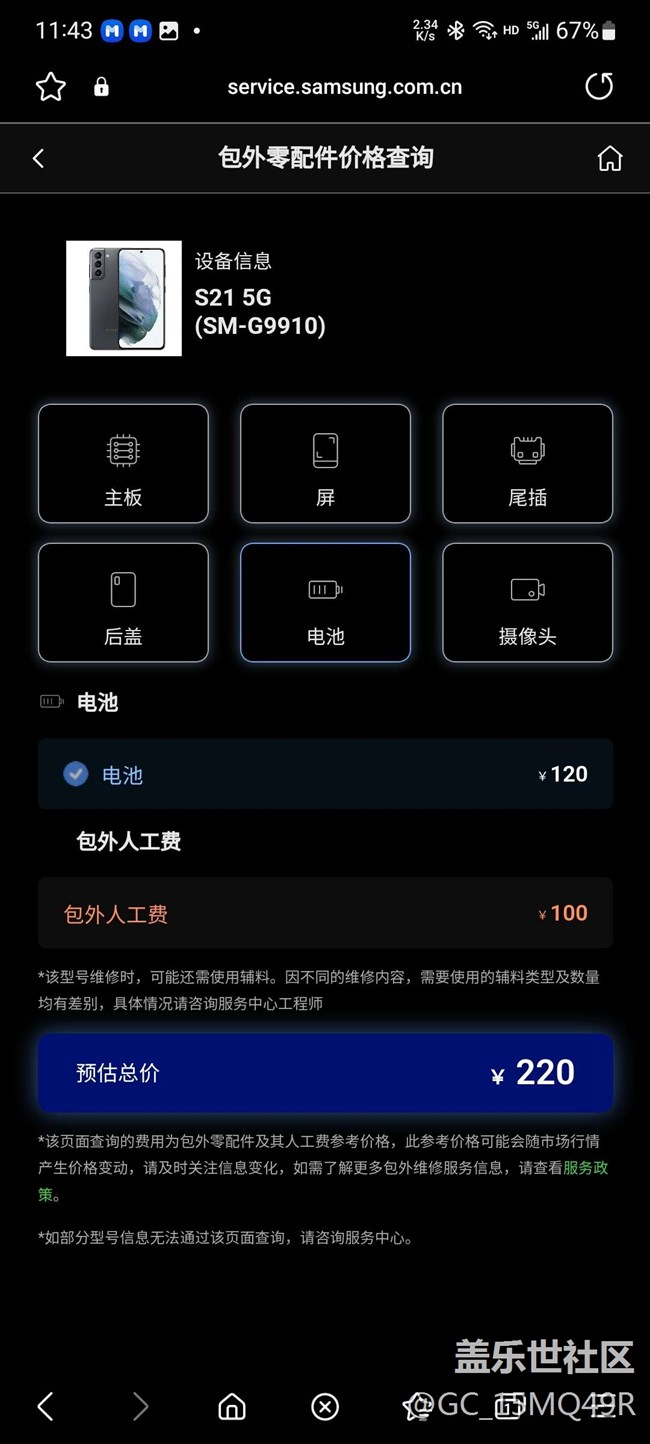Choose the 尾插 part tile
The image size is (650, 1444).
tap(527, 463)
